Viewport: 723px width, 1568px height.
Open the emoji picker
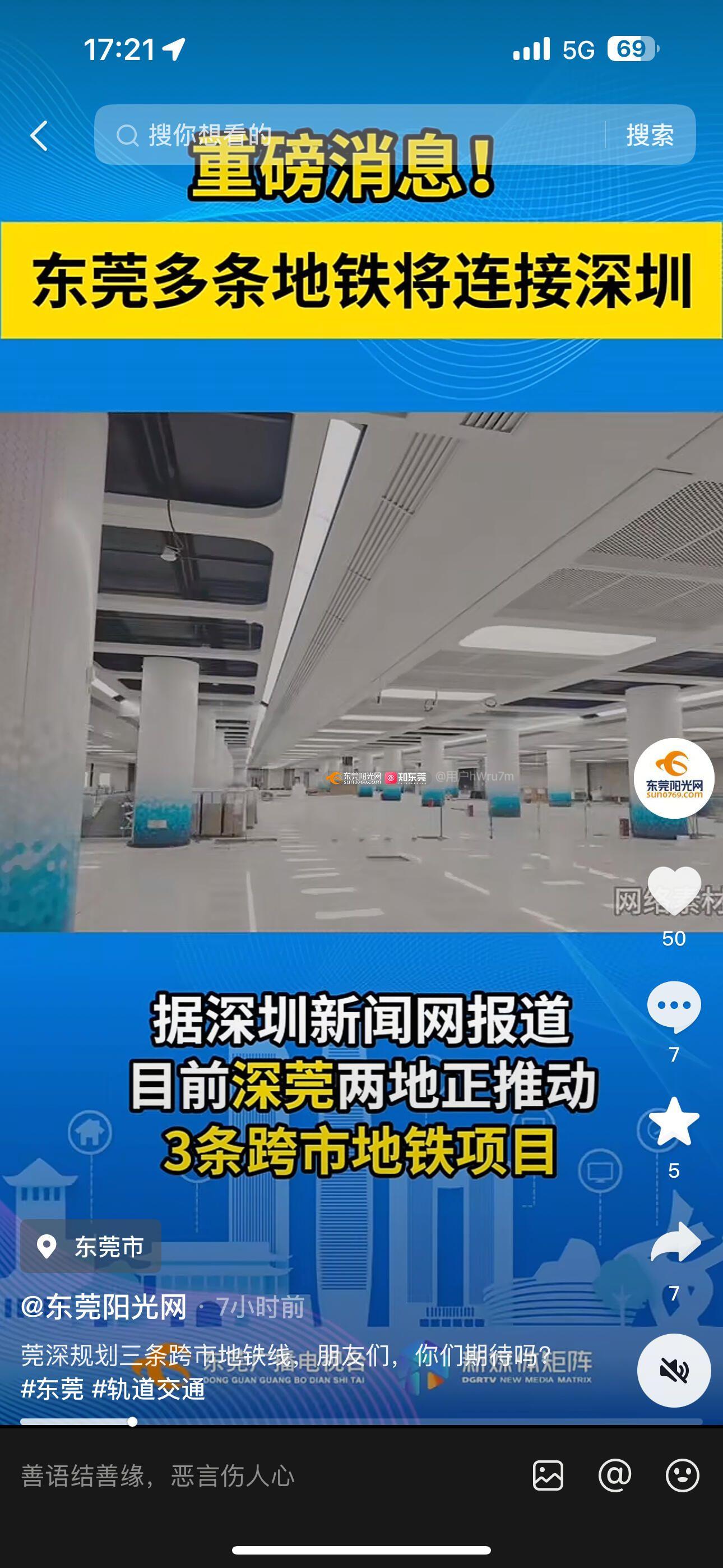tap(682, 1475)
